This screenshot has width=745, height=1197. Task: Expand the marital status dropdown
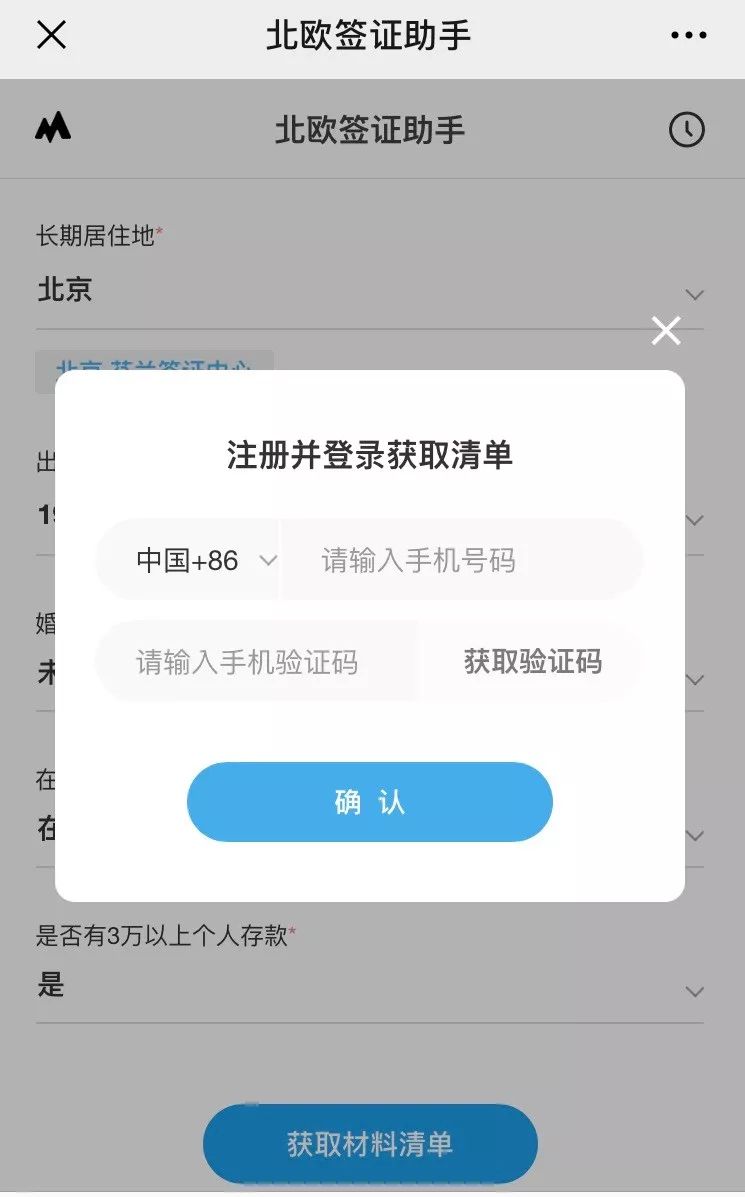tap(694, 678)
